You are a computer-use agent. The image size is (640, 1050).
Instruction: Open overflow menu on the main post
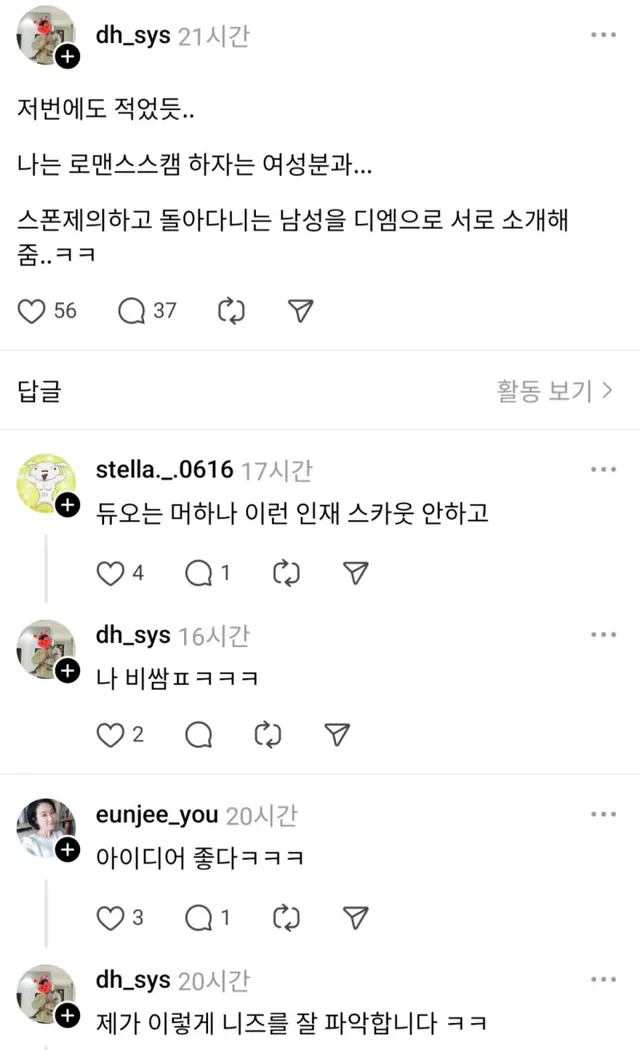(x=603, y=35)
